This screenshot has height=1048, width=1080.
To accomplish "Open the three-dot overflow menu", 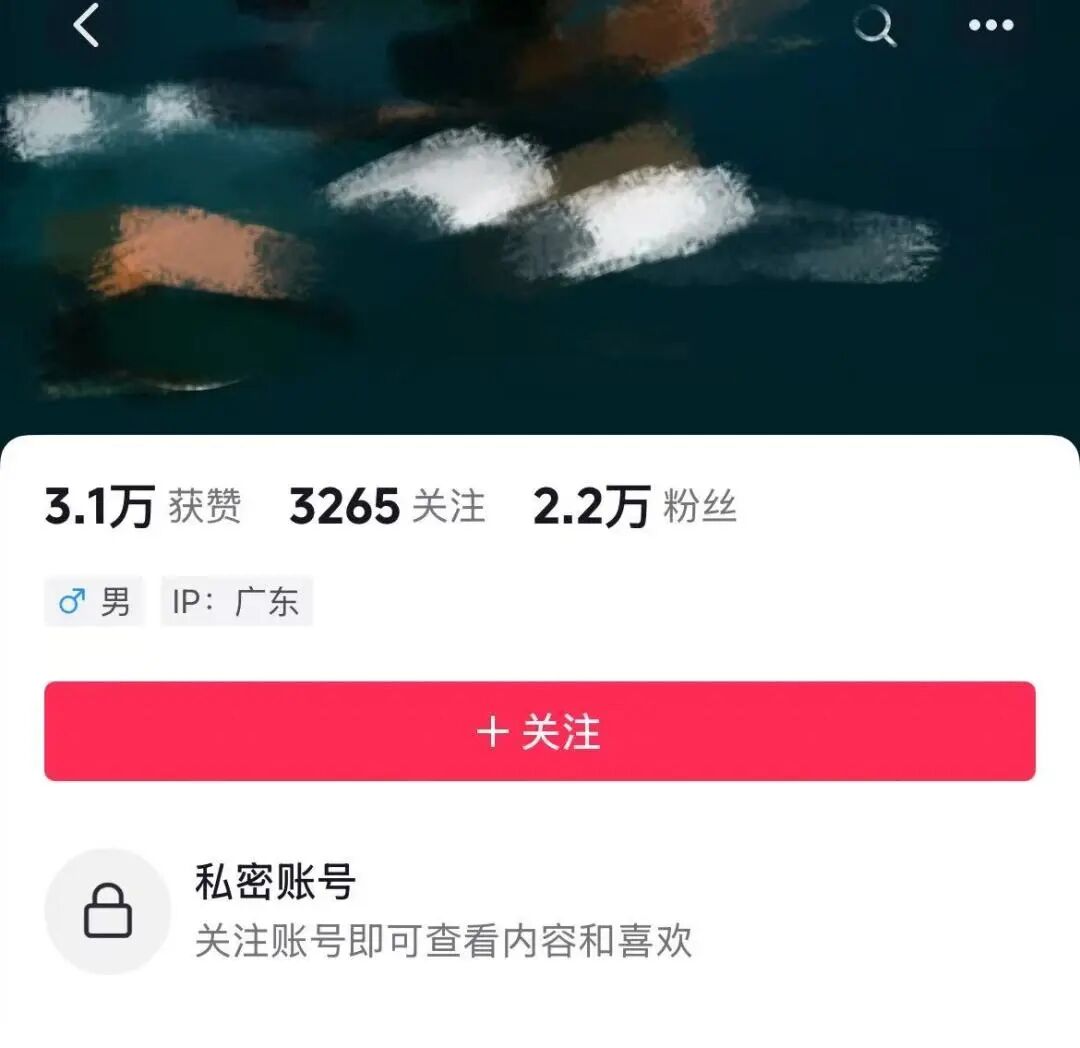I will pos(991,26).
